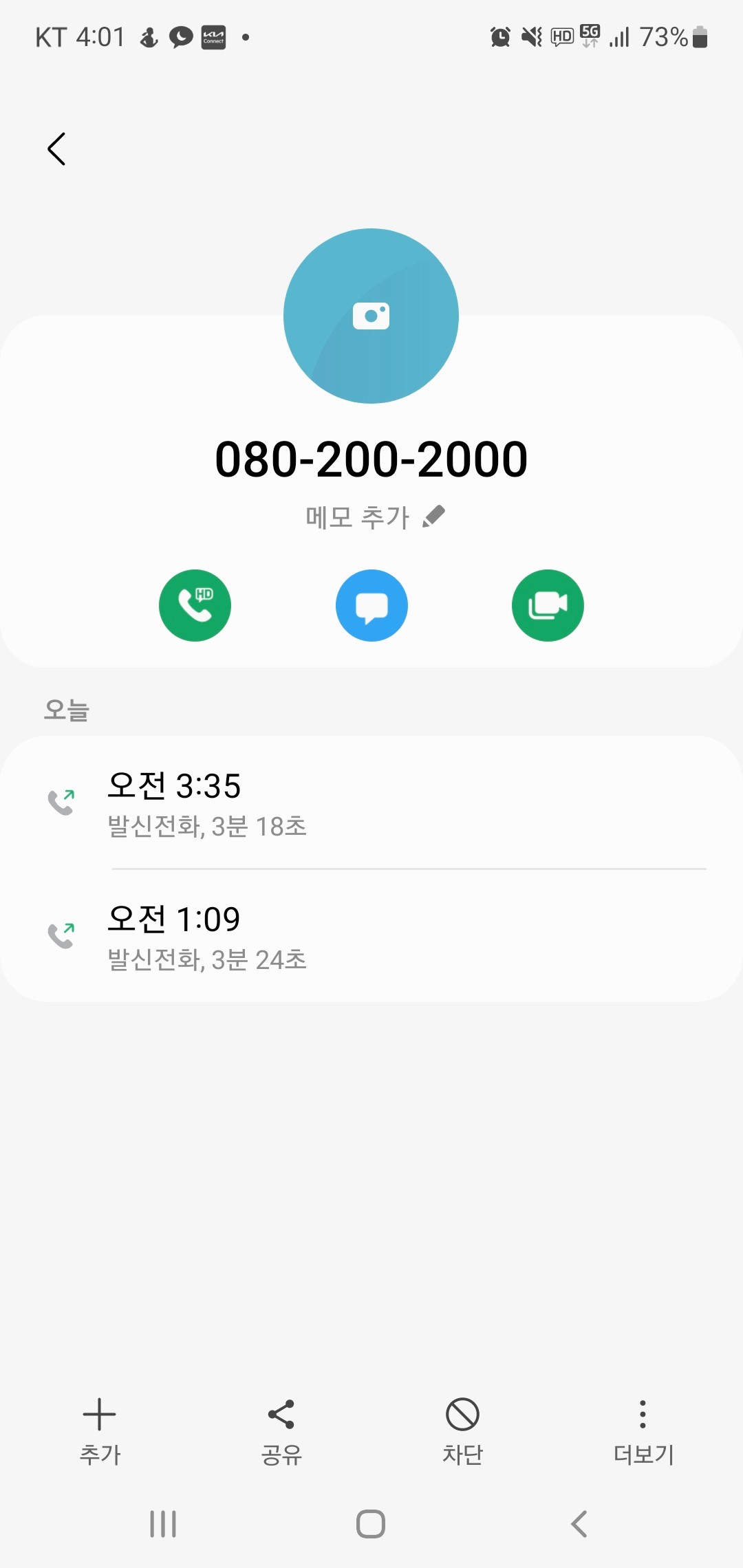
Task: Tap the Android back navigation key
Action: click(x=579, y=1522)
